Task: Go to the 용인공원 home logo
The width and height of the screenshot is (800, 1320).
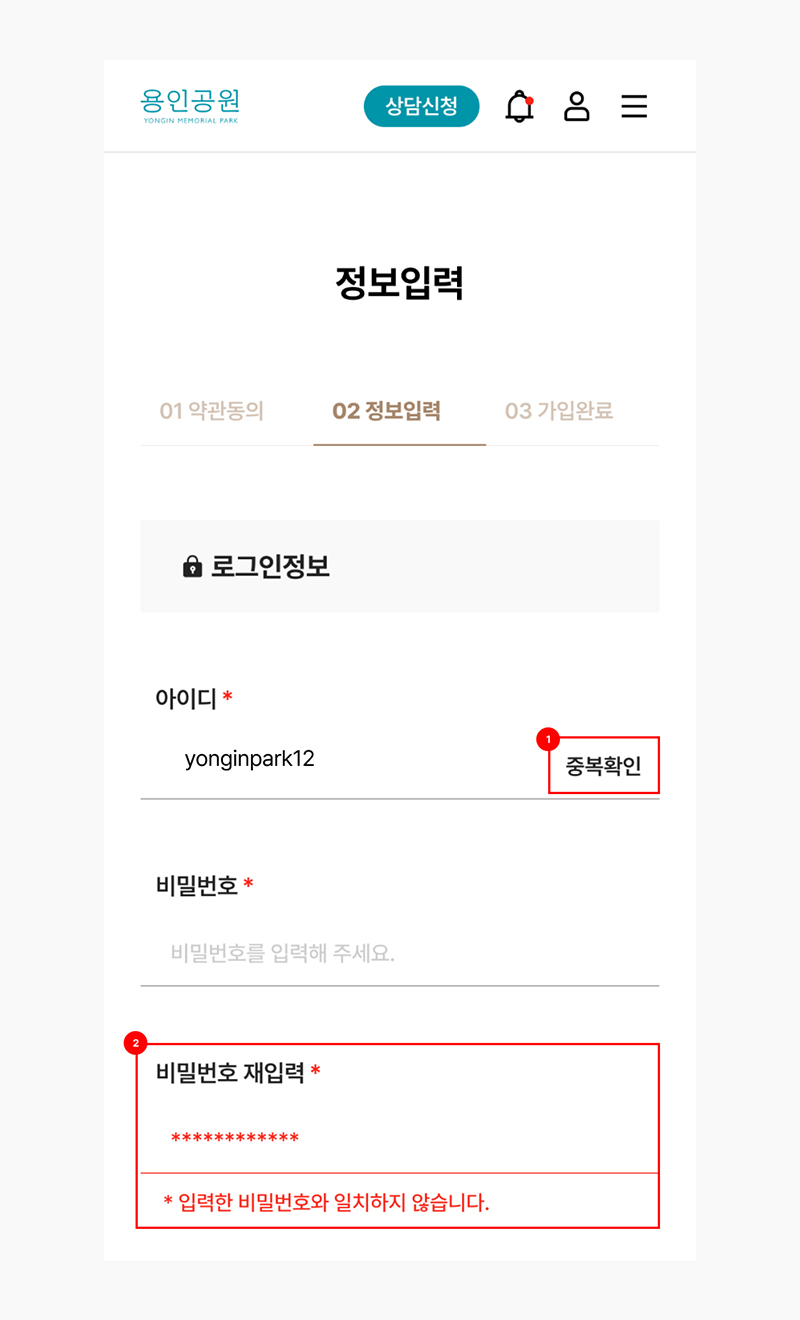Action: point(190,106)
